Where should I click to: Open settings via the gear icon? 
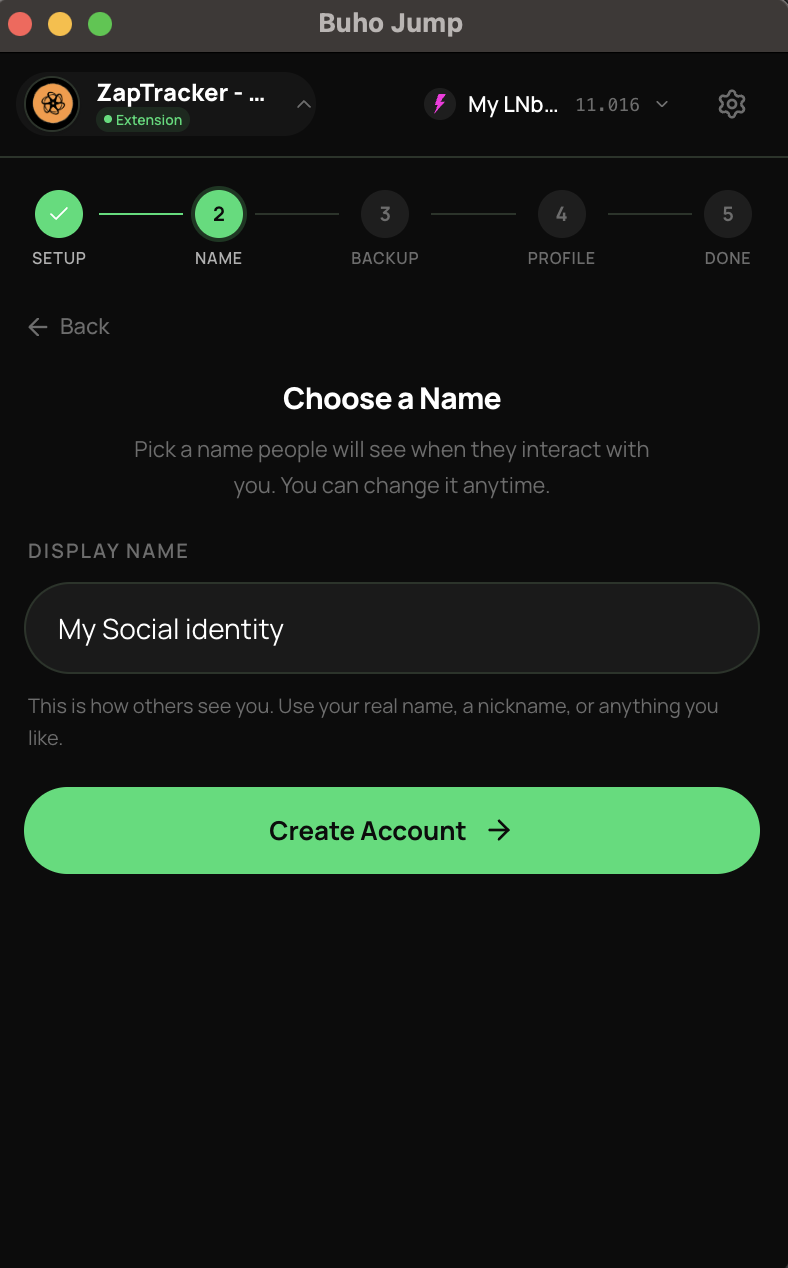731,103
